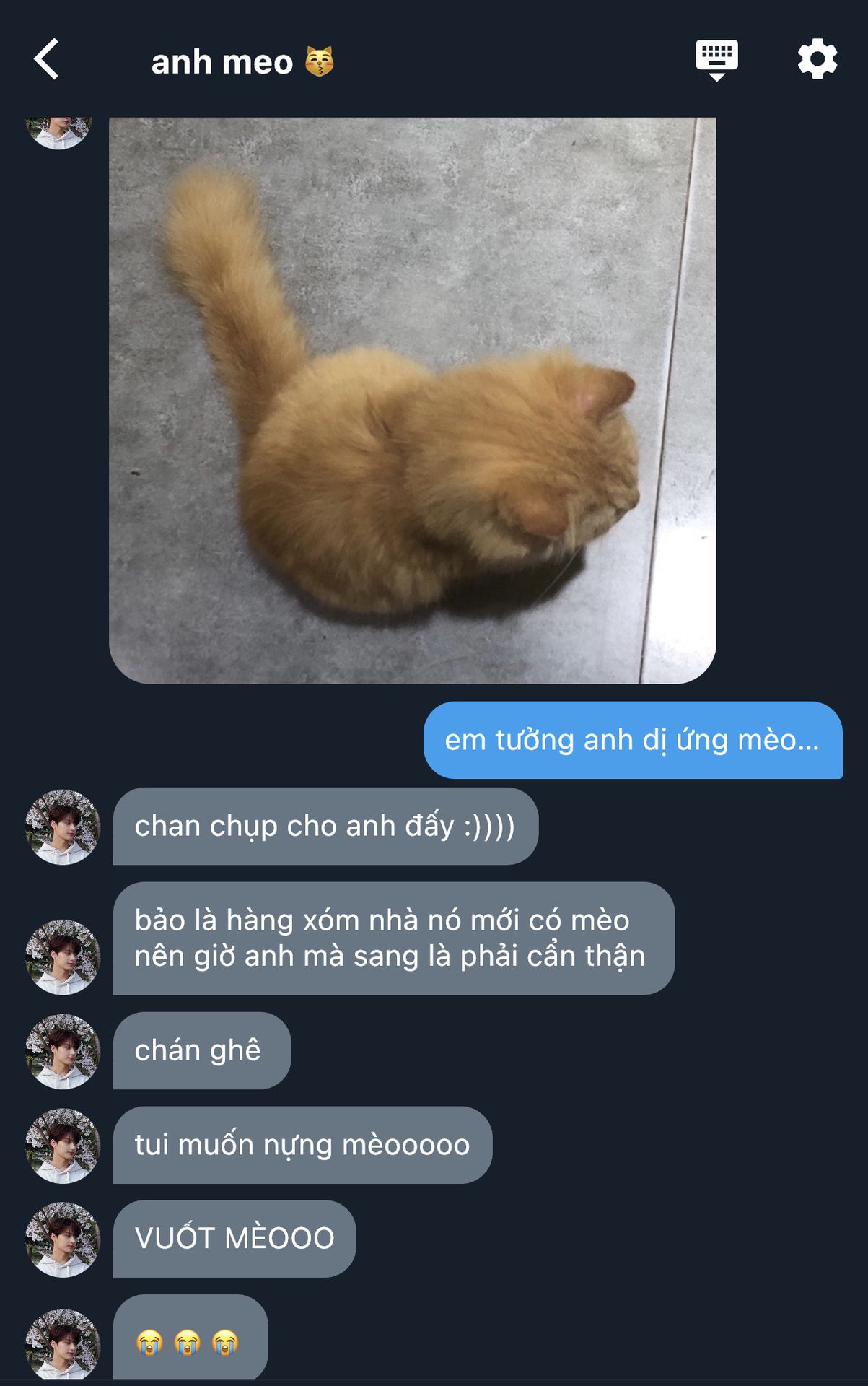868x1386 pixels.
Task: Tap the avatar beside "chán ghê"
Action: (63, 1051)
